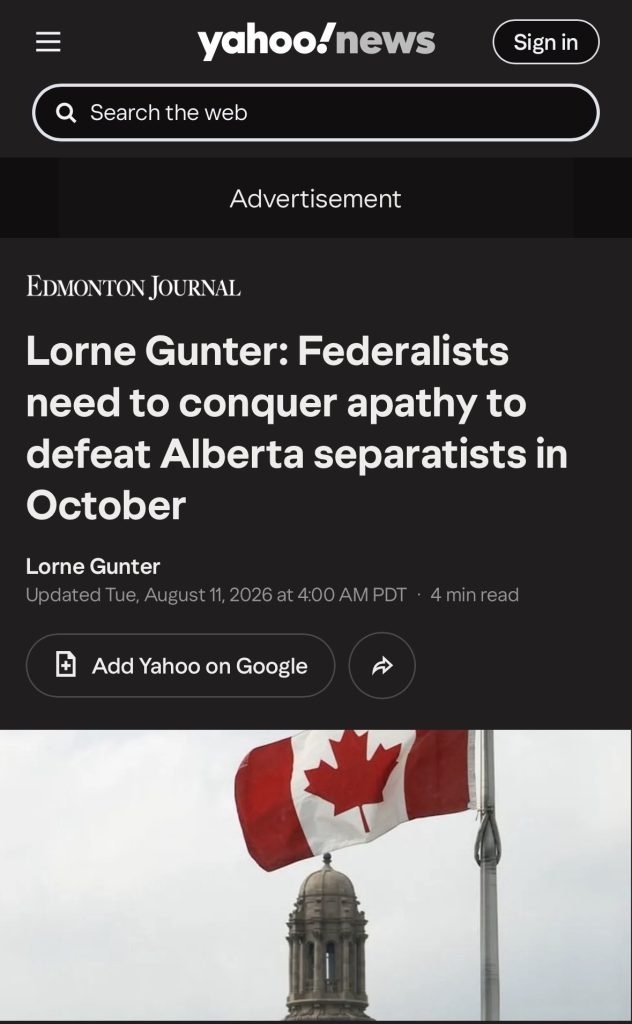Select Add Yahoo on Google

[180, 665]
